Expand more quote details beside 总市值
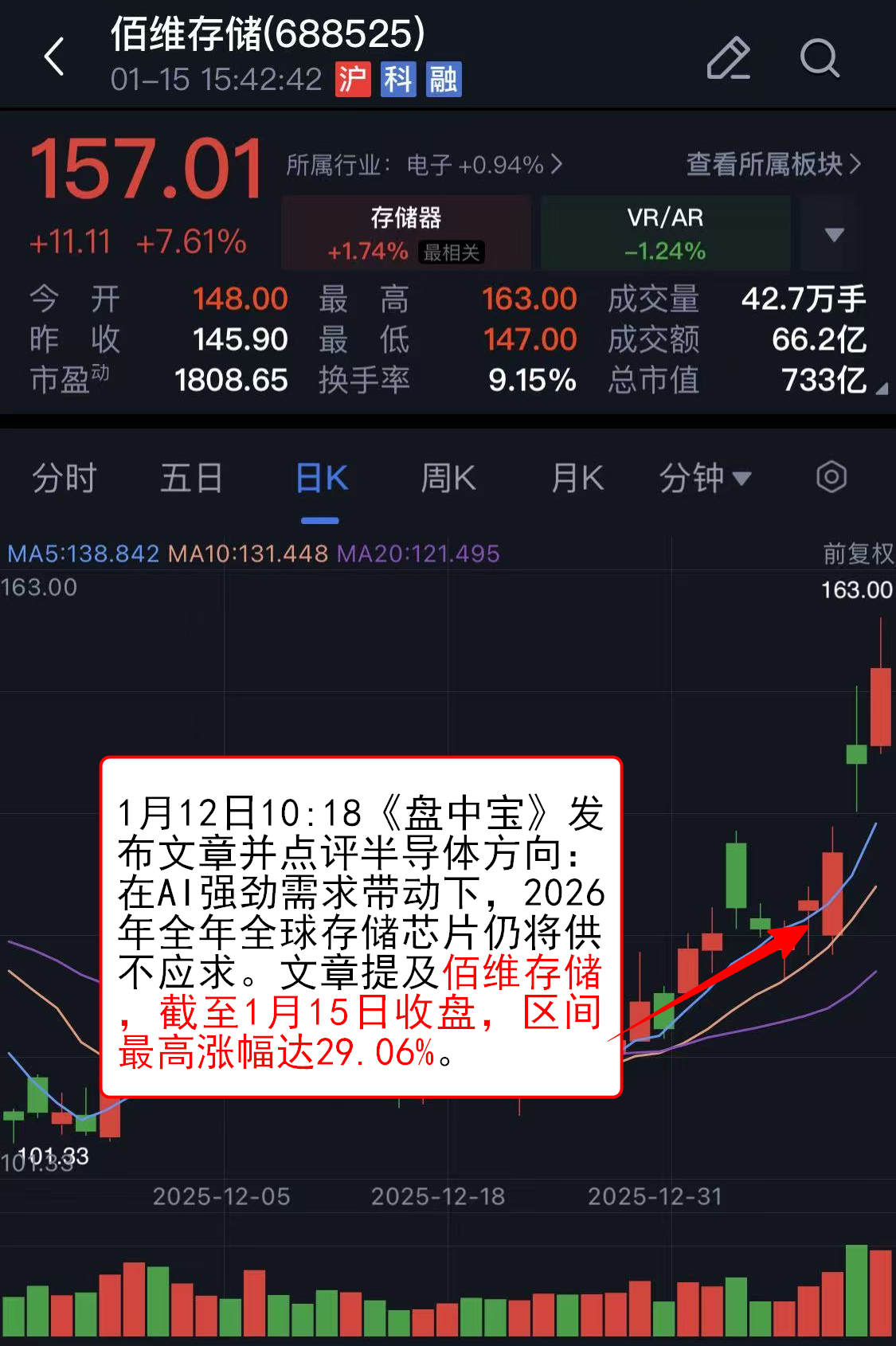Image resolution: width=896 pixels, height=1346 pixels. pos(881,389)
